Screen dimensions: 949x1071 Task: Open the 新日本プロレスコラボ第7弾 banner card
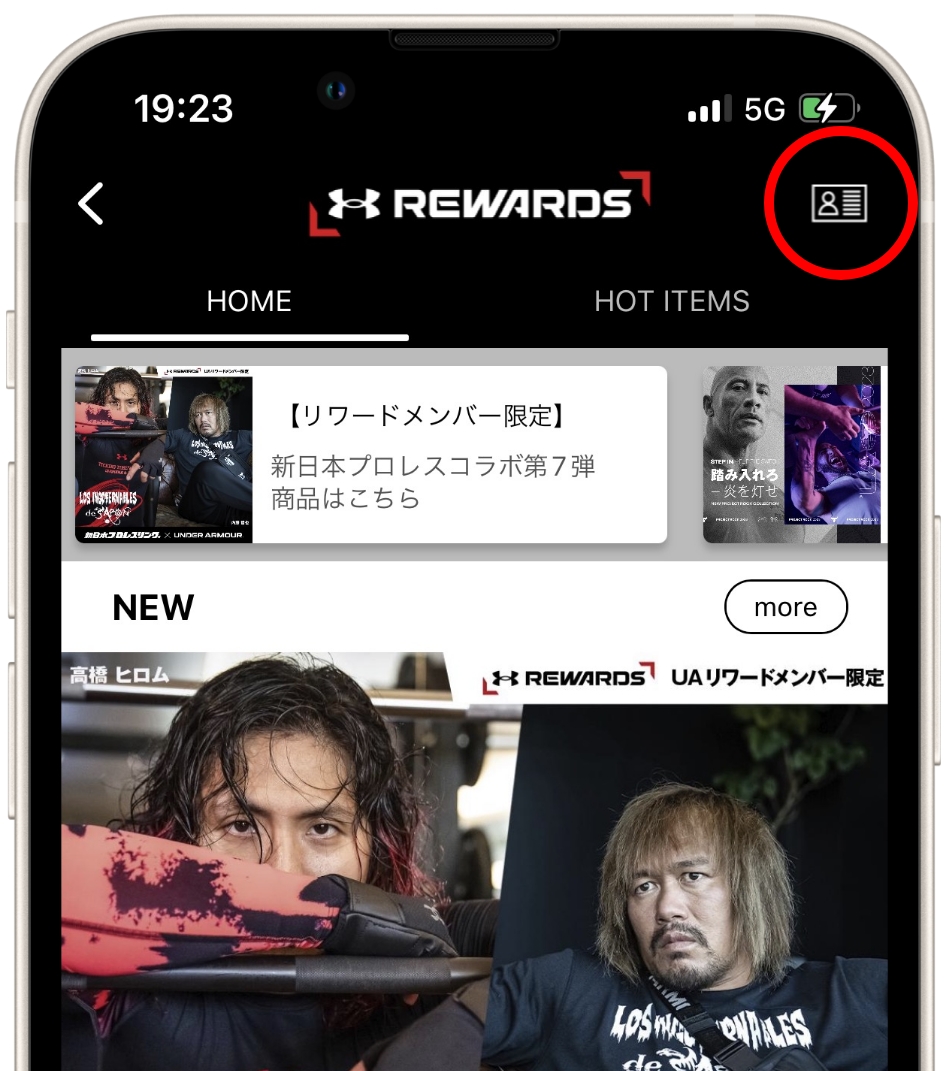click(371, 455)
